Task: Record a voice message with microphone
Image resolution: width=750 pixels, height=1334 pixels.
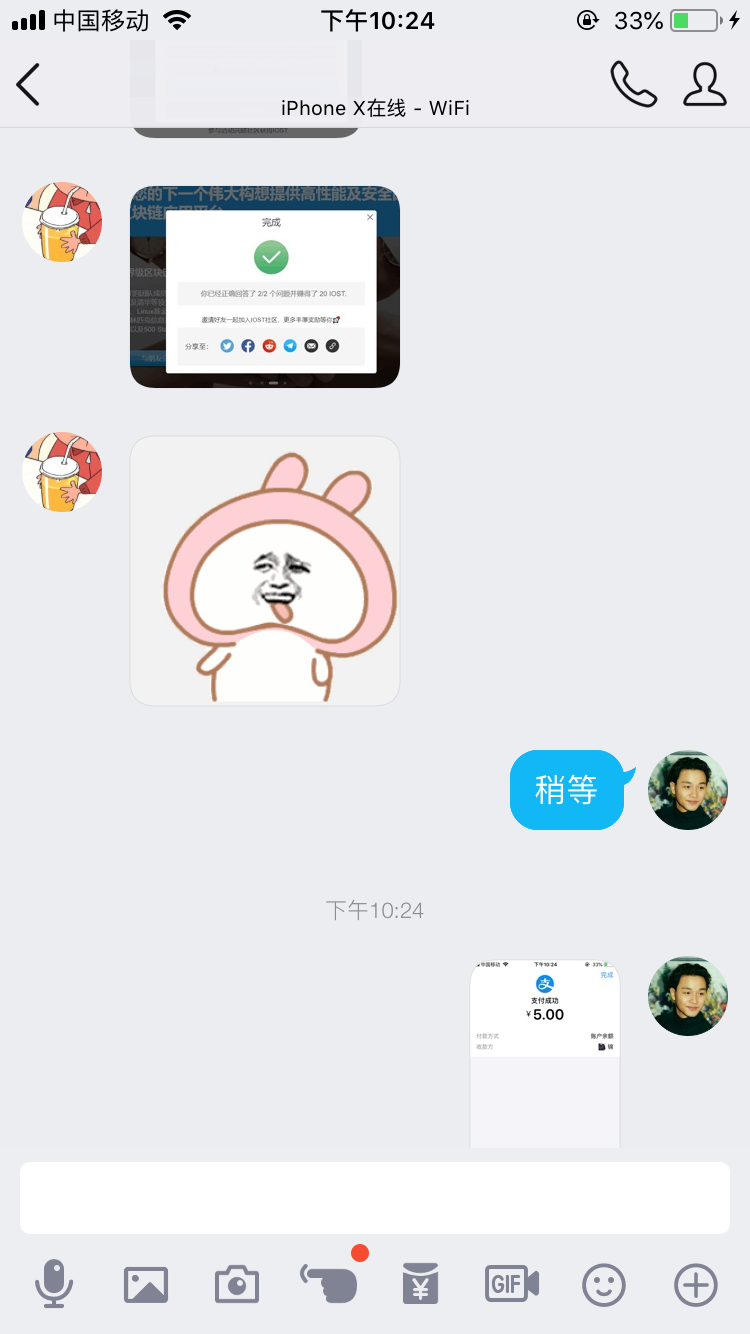Action: tap(54, 1284)
